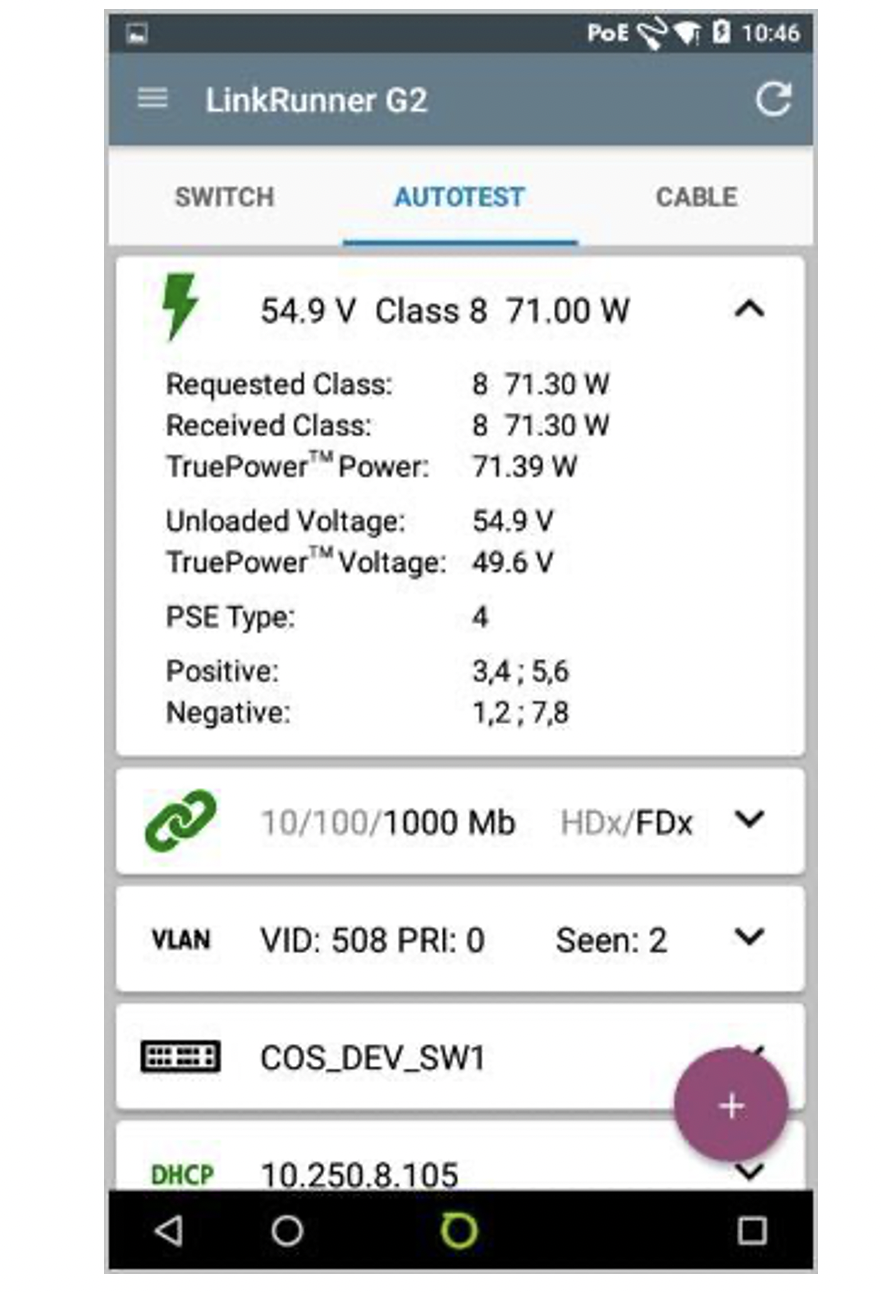
Task: Switch to the SWITCH tab
Action: (224, 197)
